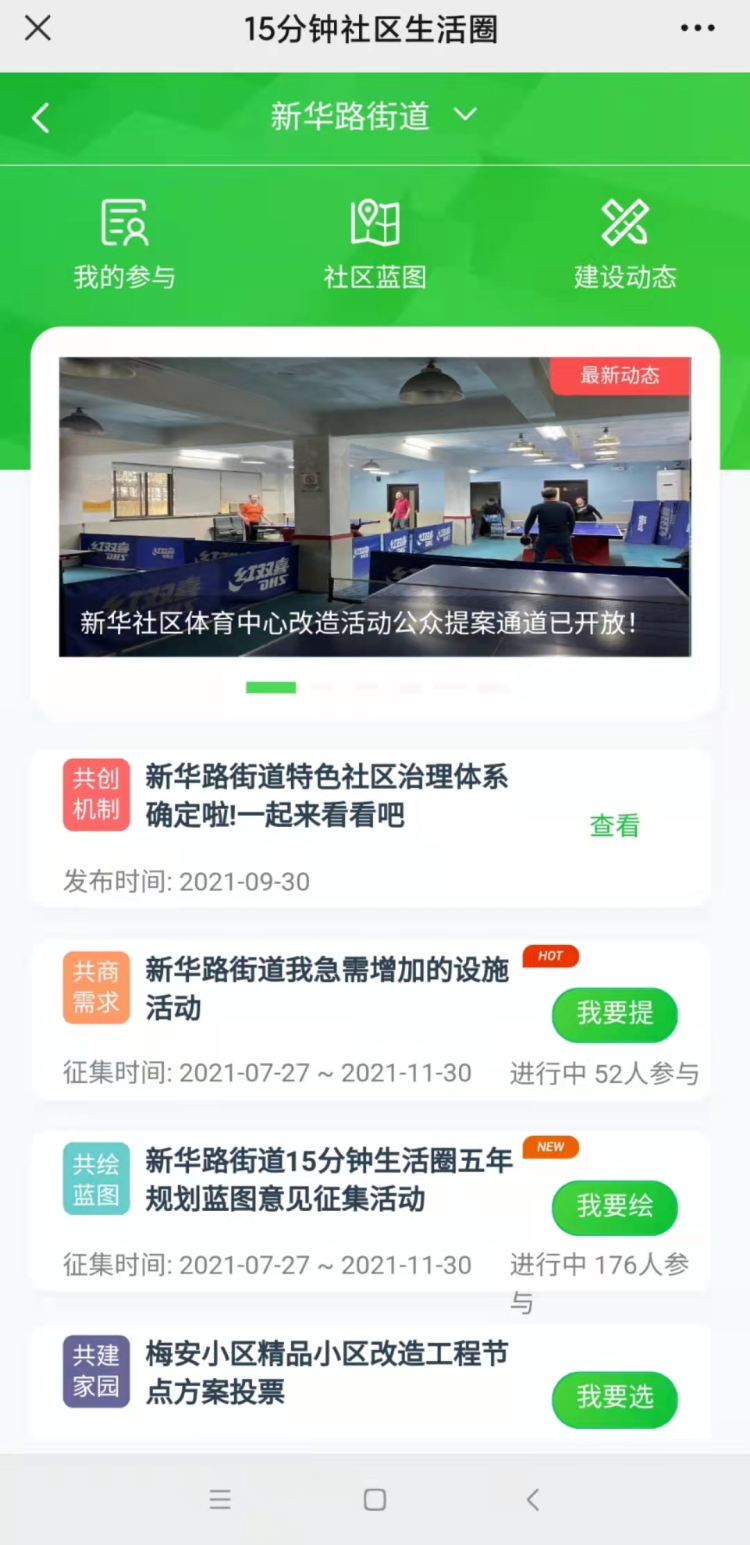Tap 我要选 to vote on 梅安小区 plan
The height and width of the screenshot is (1545, 750).
pyautogui.click(x=614, y=1398)
